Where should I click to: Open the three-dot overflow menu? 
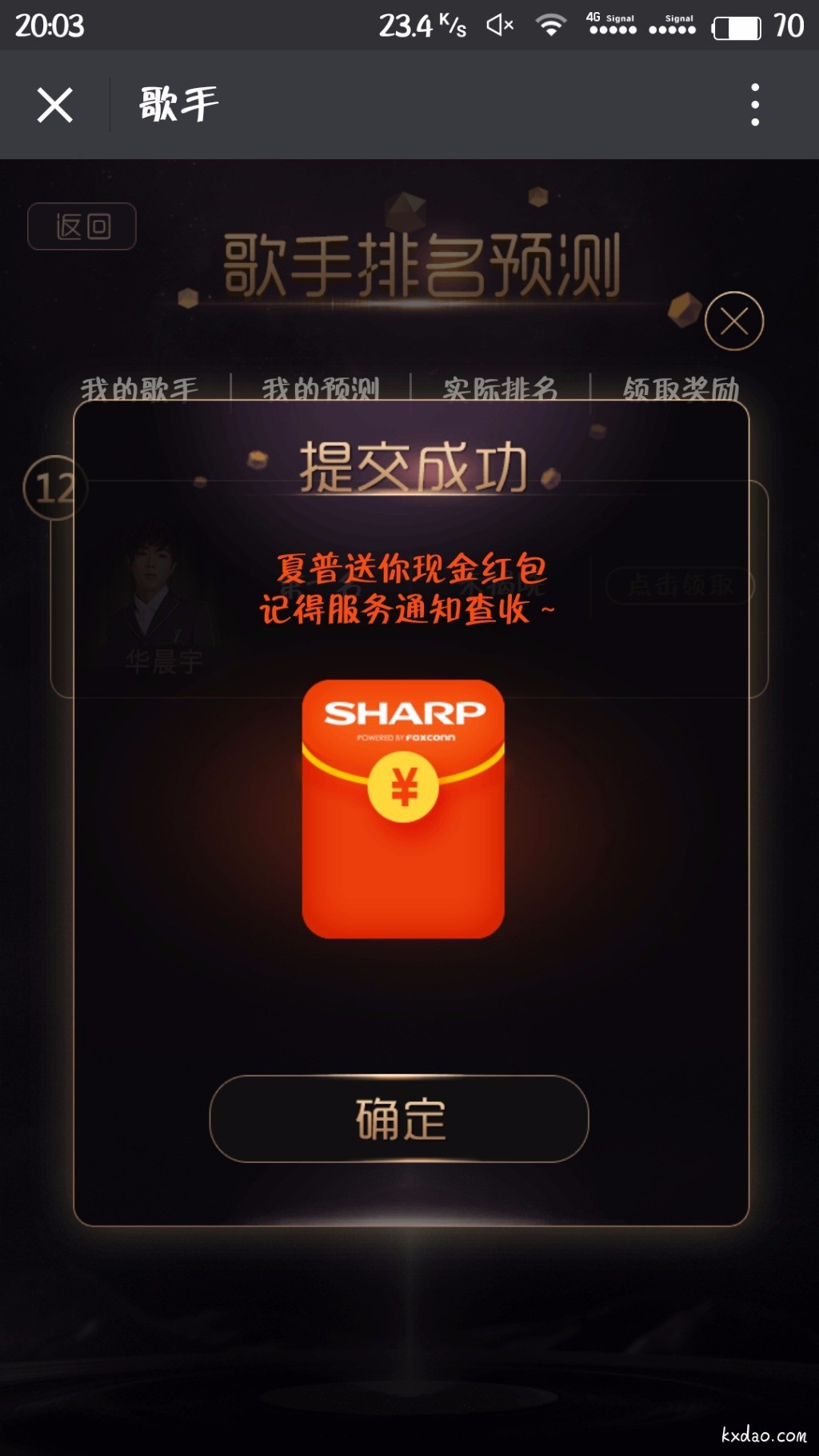[x=754, y=105]
